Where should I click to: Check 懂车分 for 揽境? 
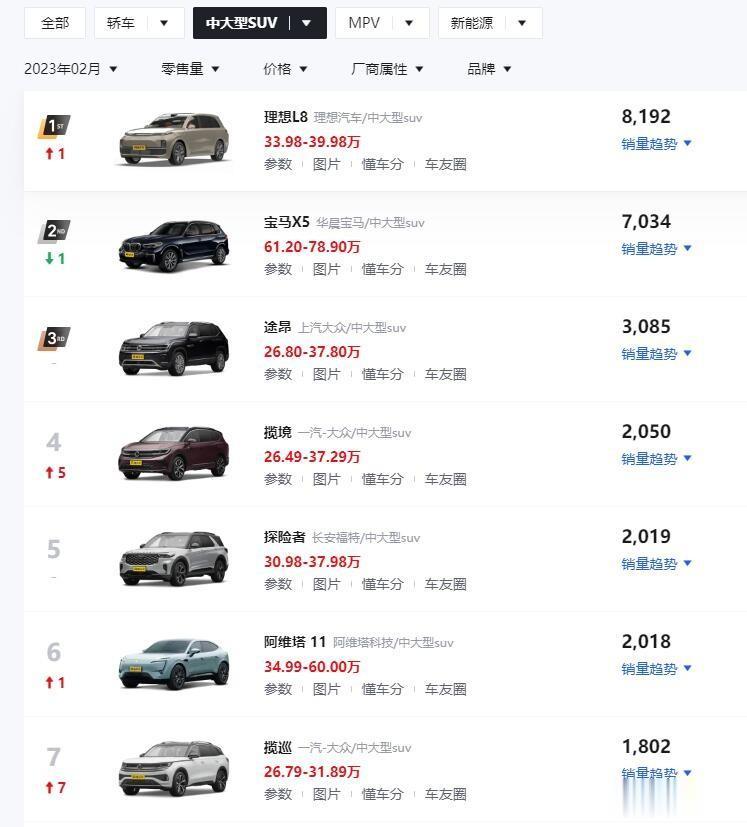pos(382,479)
